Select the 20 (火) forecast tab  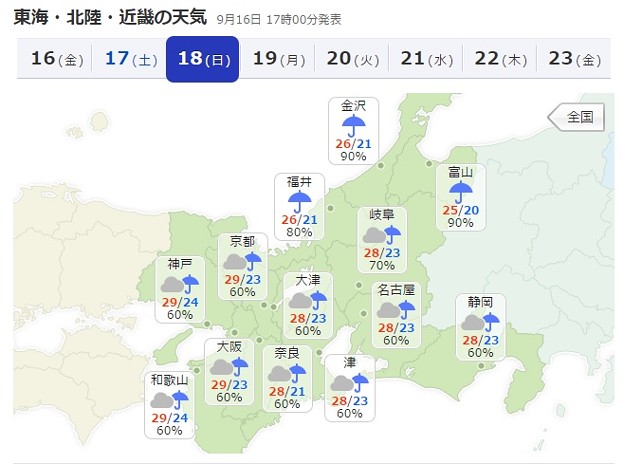point(351,59)
